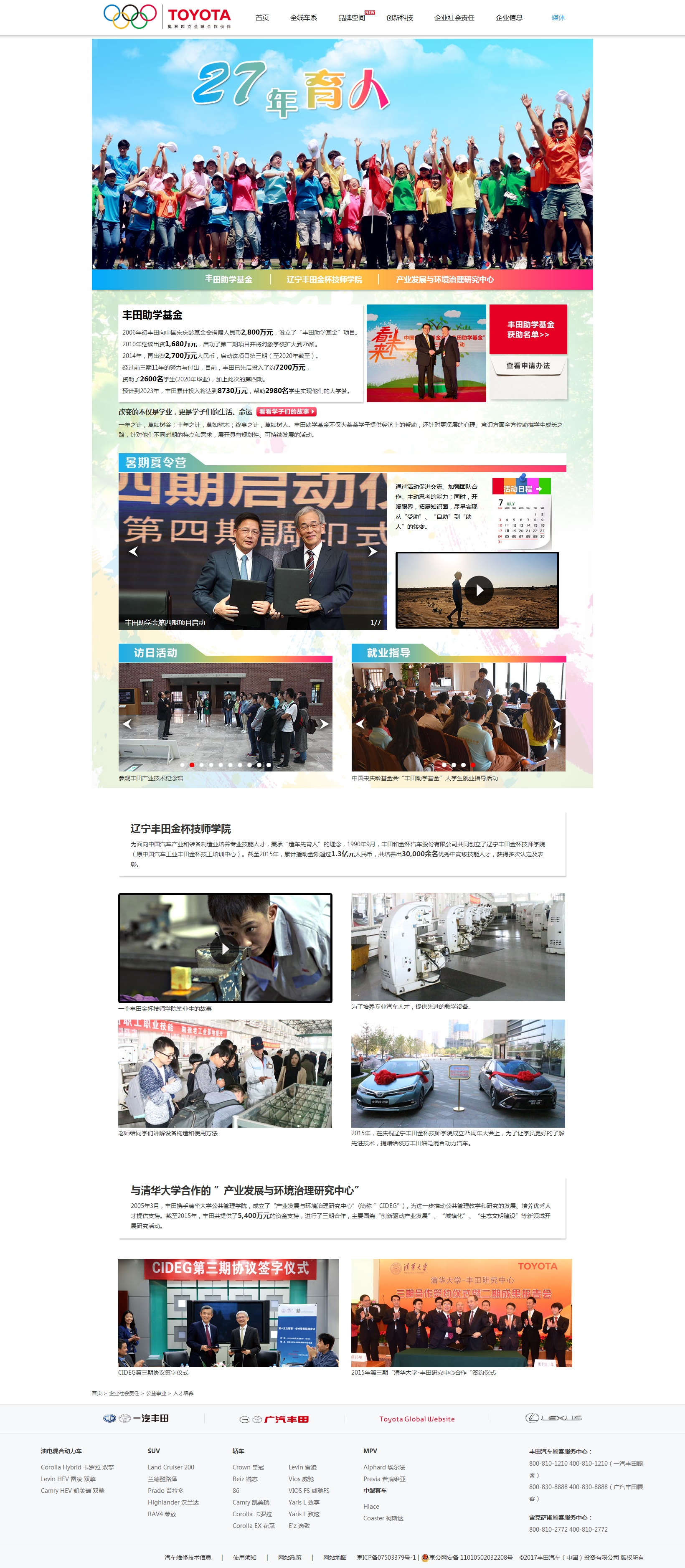Show next slide in 暑期夏令营 carousel
The image size is (685, 1568).
click(x=373, y=551)
